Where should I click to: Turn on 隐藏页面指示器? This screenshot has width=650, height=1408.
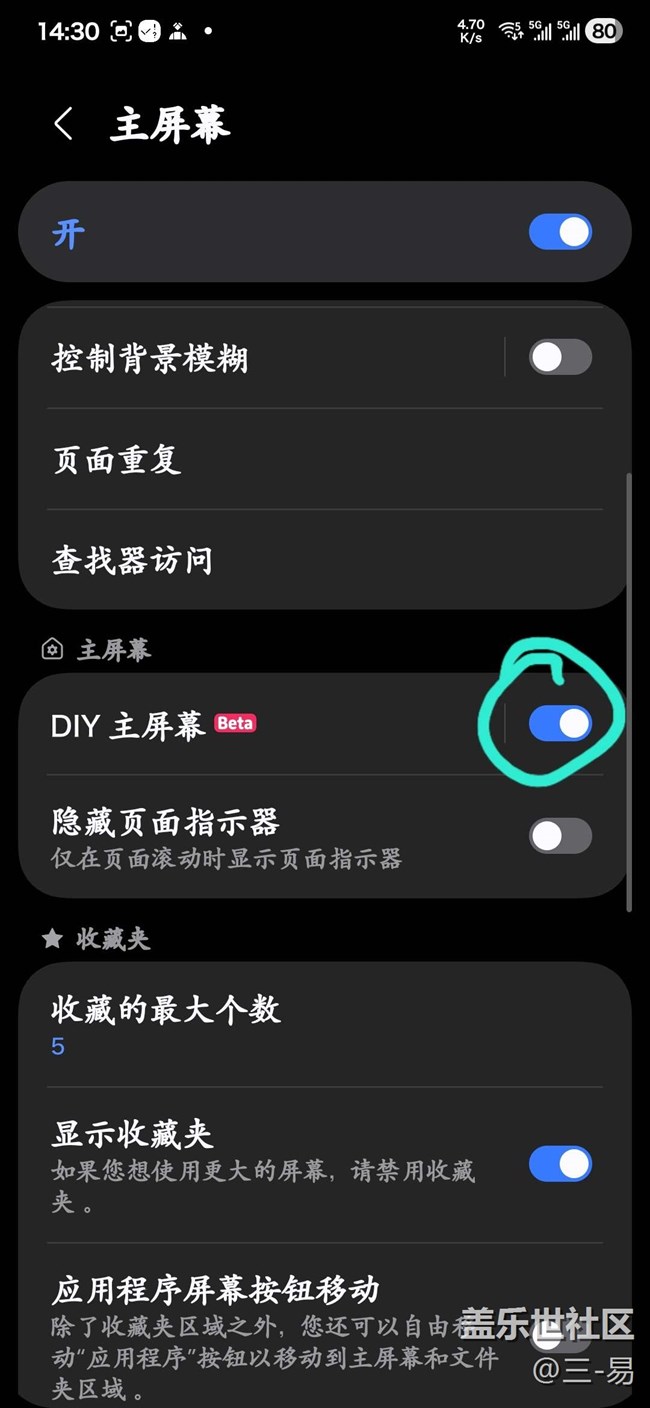pos(560,836)
